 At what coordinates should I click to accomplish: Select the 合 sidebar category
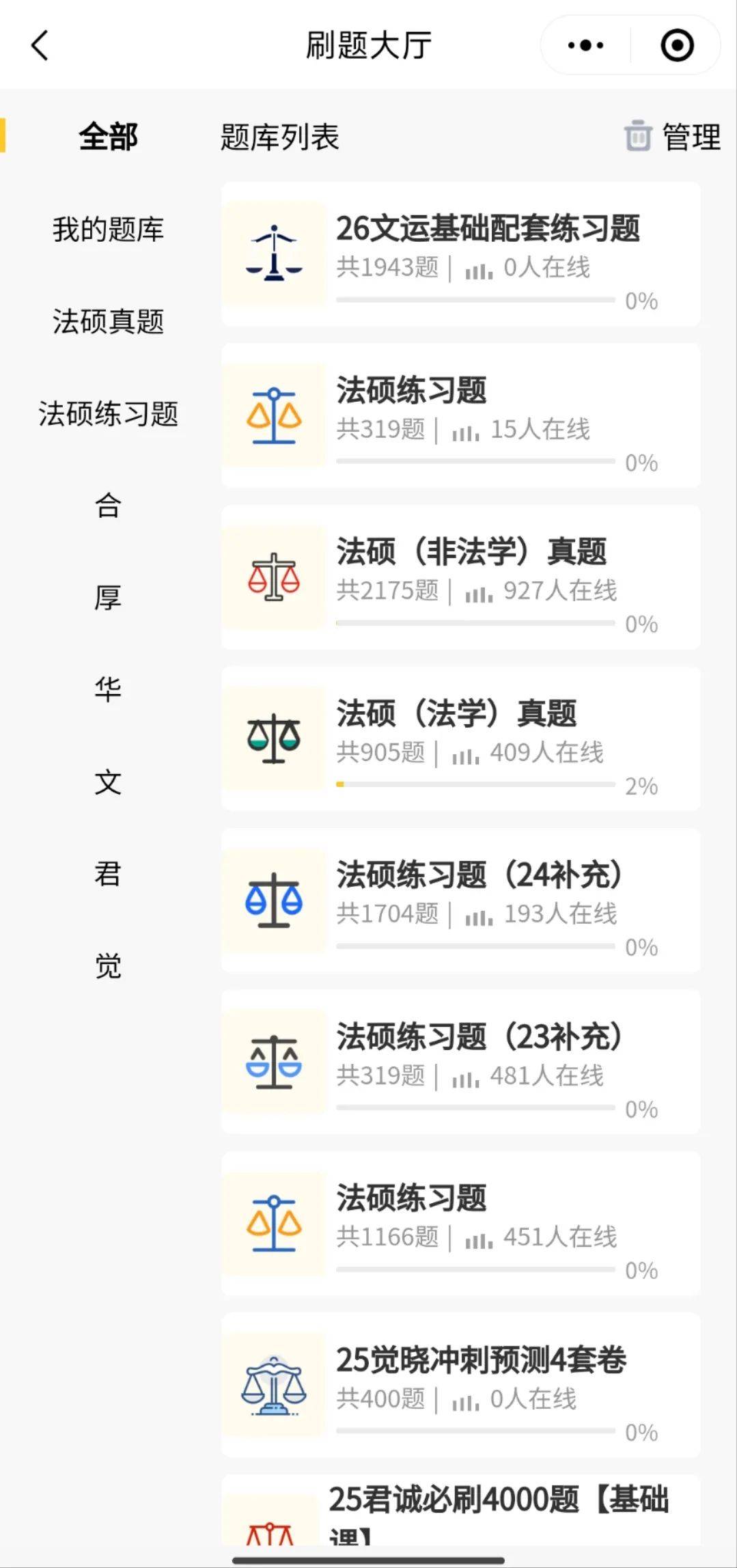[108, 506]
